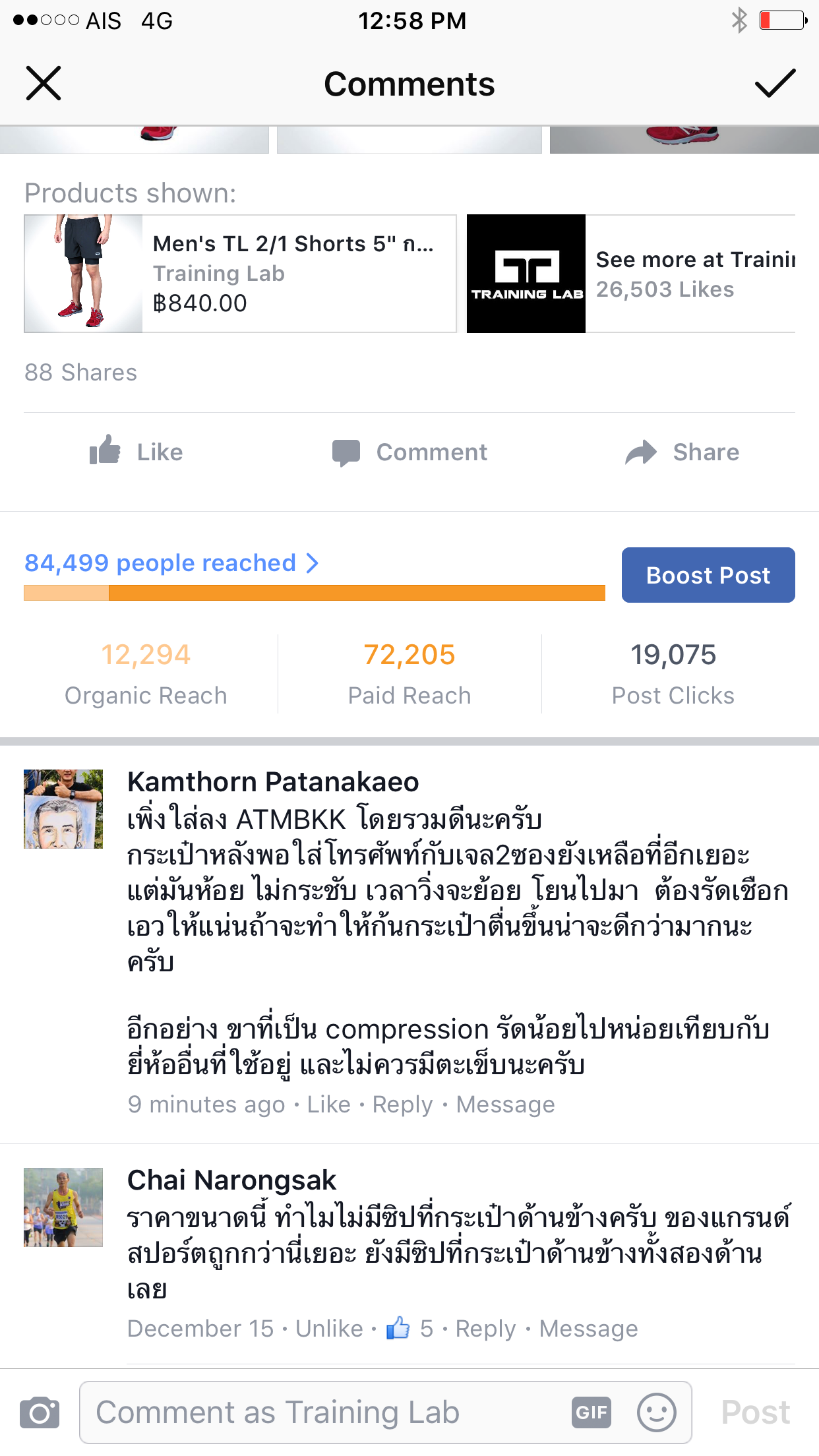Like Kamthorn Patanakaeo's comment
This screenshot has height=1456, width=819.
tap(328, 1105)
